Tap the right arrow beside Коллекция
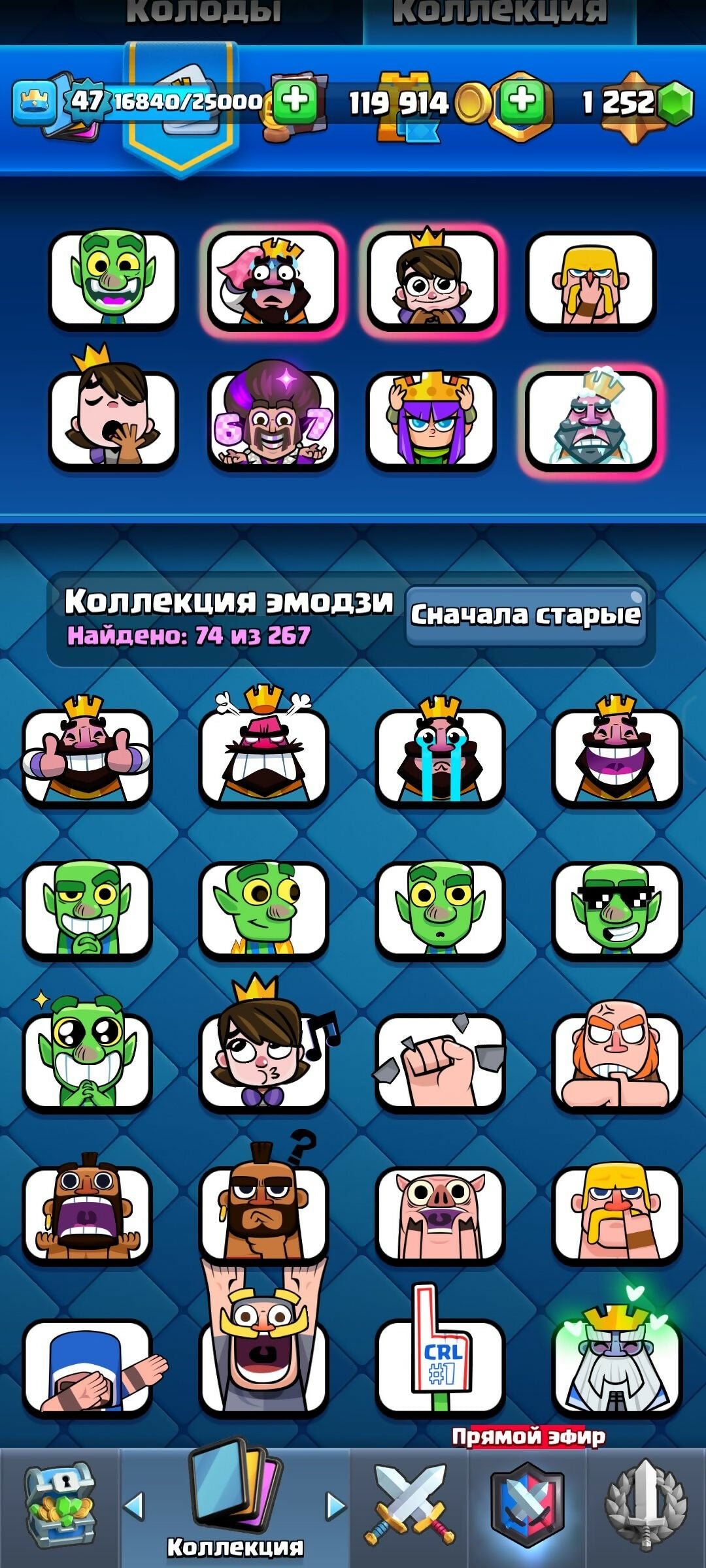Image resolution: width=706 pixels, height=1568 pixels. tap(336, 1506)
